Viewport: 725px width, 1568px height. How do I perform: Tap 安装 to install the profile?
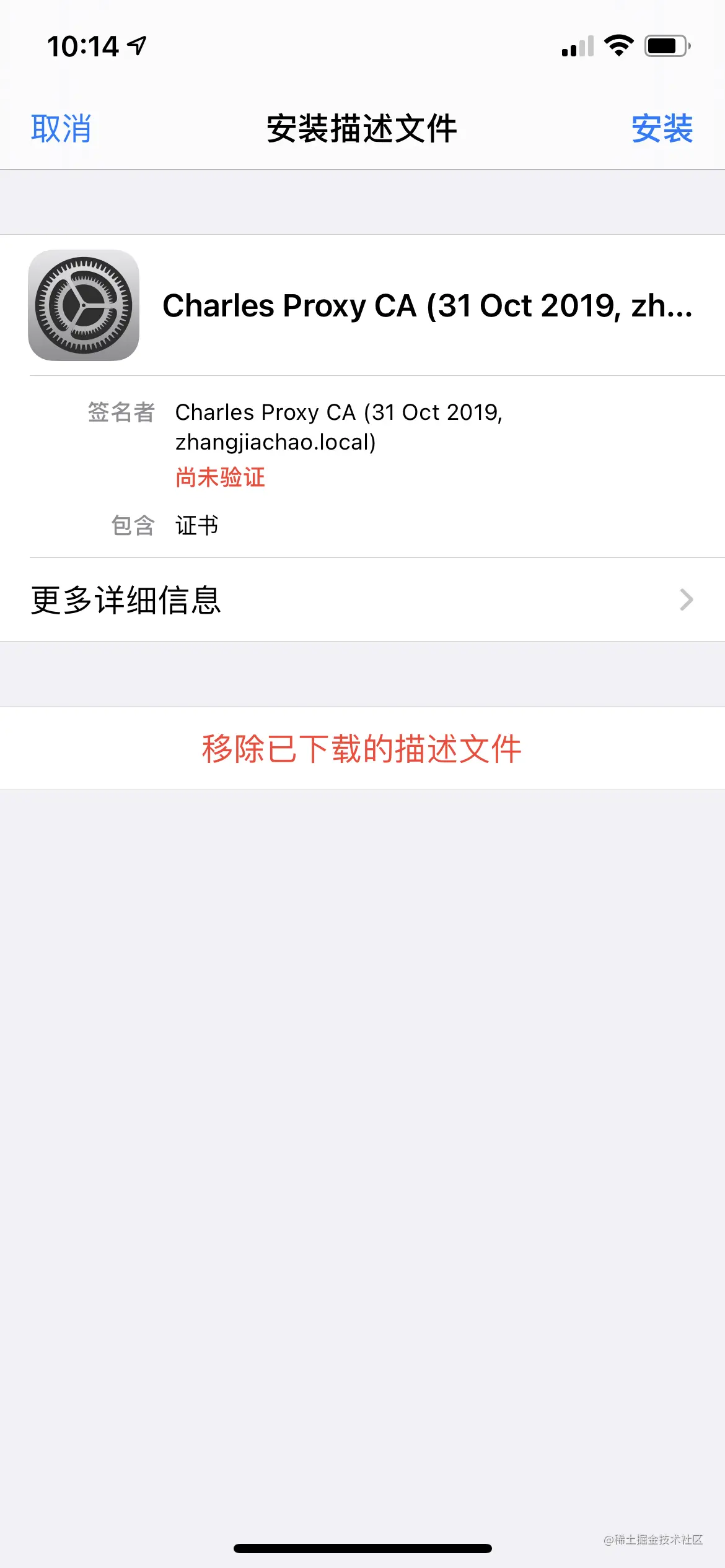click(x=661, y=129)
